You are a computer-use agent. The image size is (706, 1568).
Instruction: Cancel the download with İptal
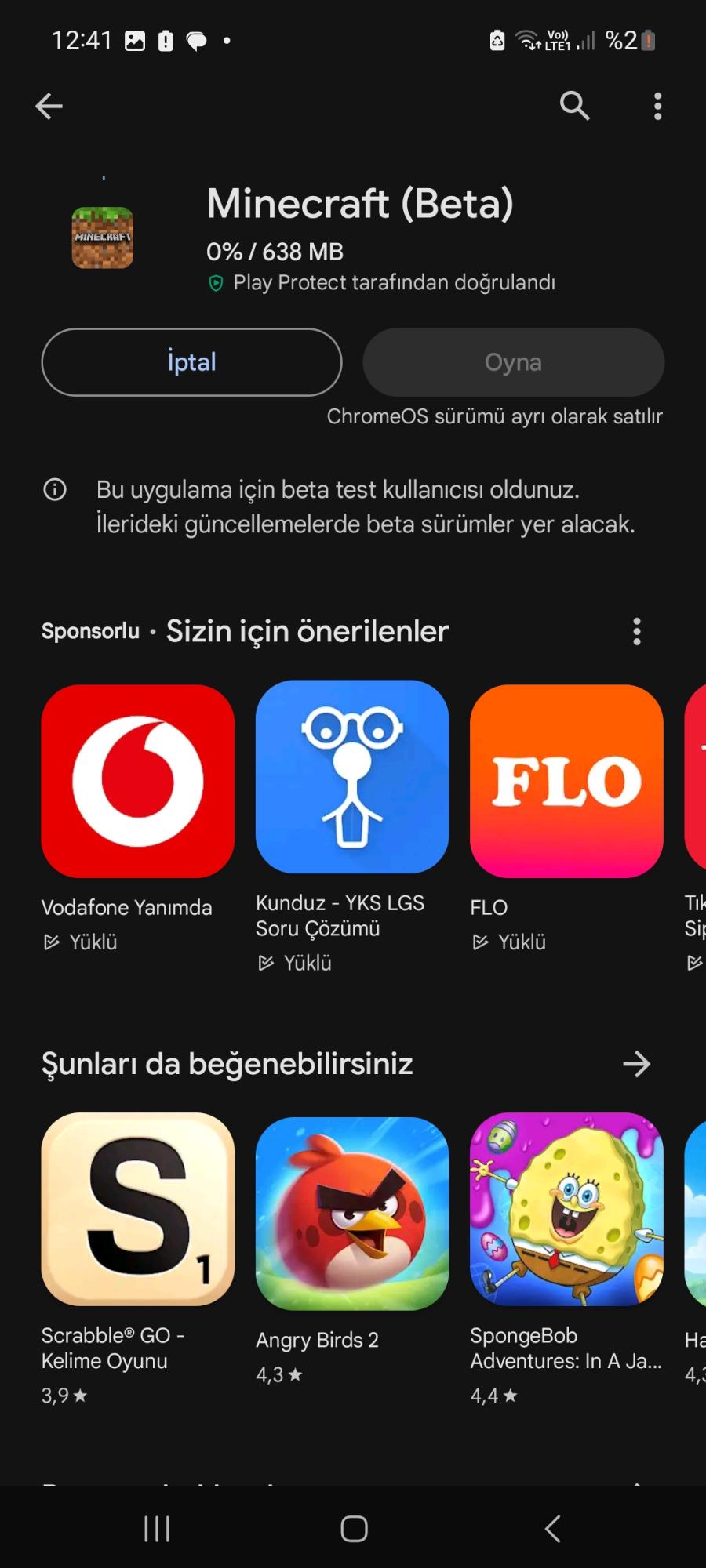191,362
